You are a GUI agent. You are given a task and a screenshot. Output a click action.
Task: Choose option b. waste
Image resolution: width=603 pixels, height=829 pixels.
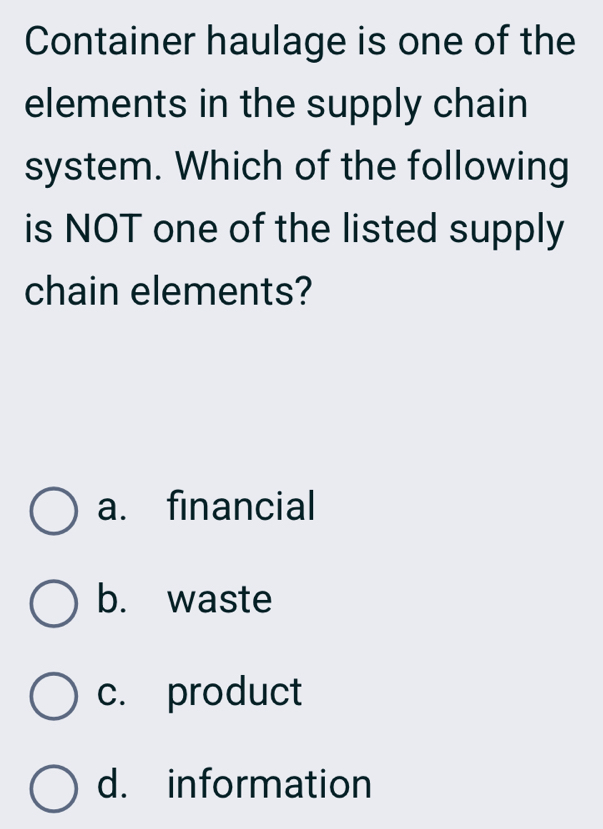[55, 603]
